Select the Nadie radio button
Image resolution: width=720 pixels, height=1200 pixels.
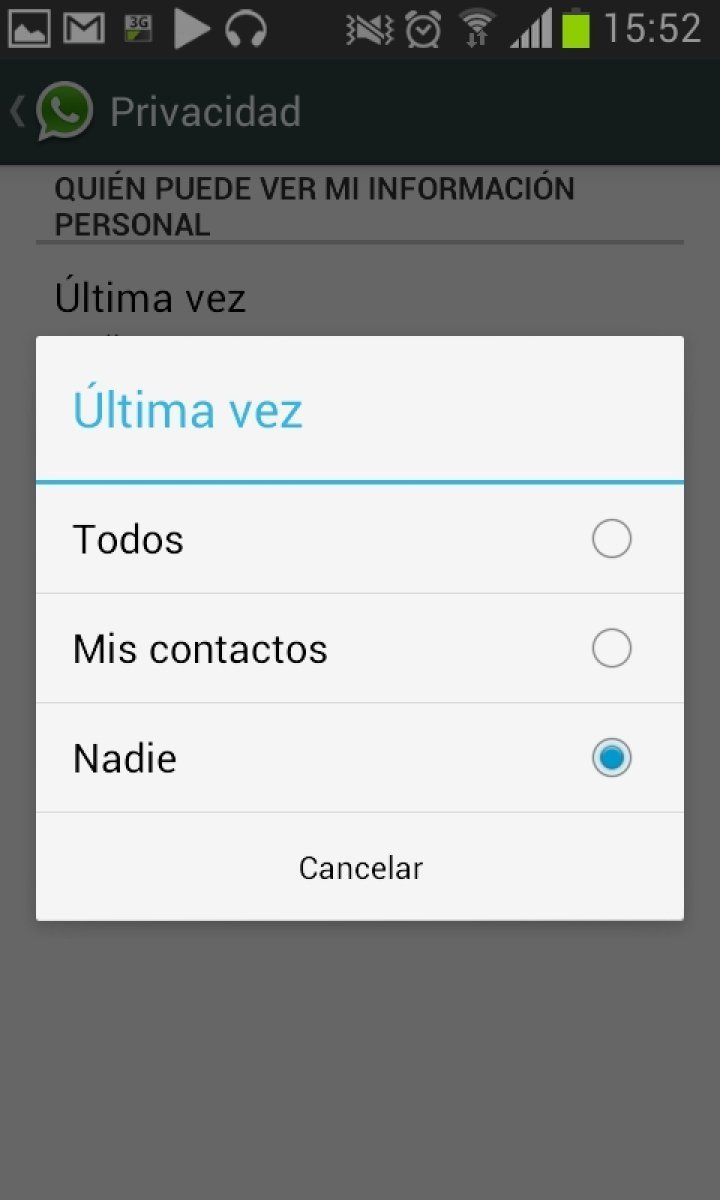(x=611, y=758)
